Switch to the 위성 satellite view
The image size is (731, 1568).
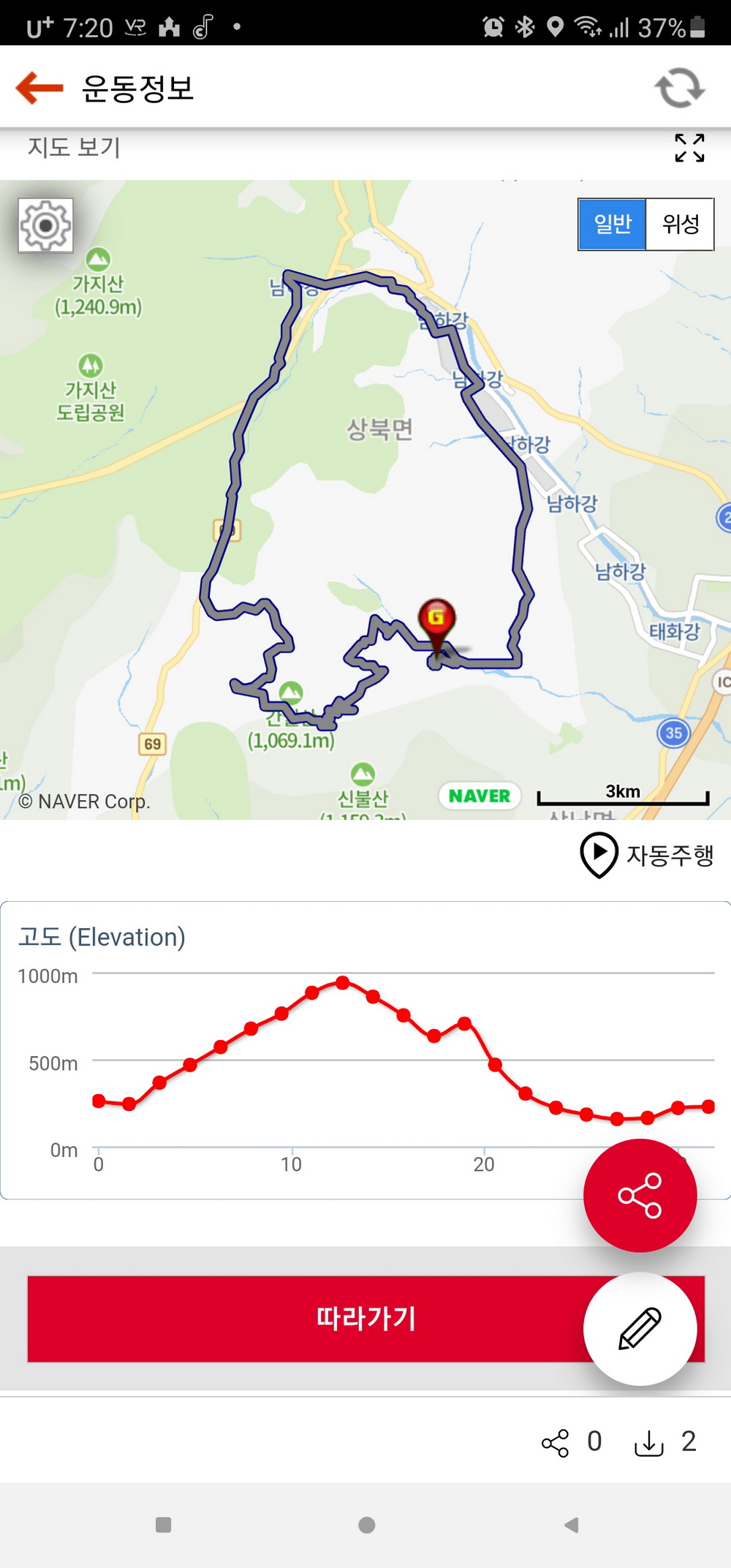(680, 224)
